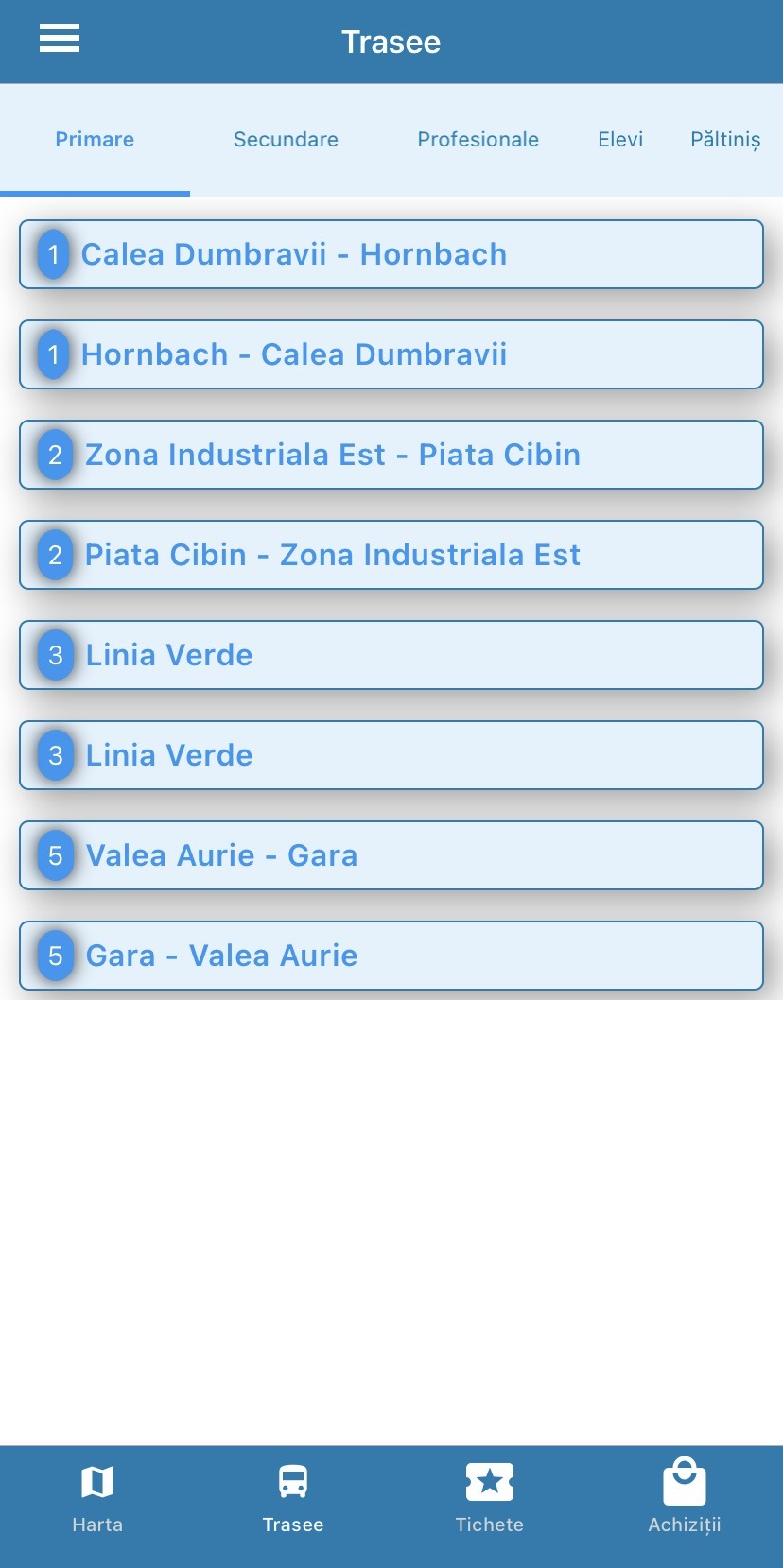Open route 5 Valea Aurie - Gara
Image resolution: width=783 pixels, height=1568 pixels.
tap(391, 855)
